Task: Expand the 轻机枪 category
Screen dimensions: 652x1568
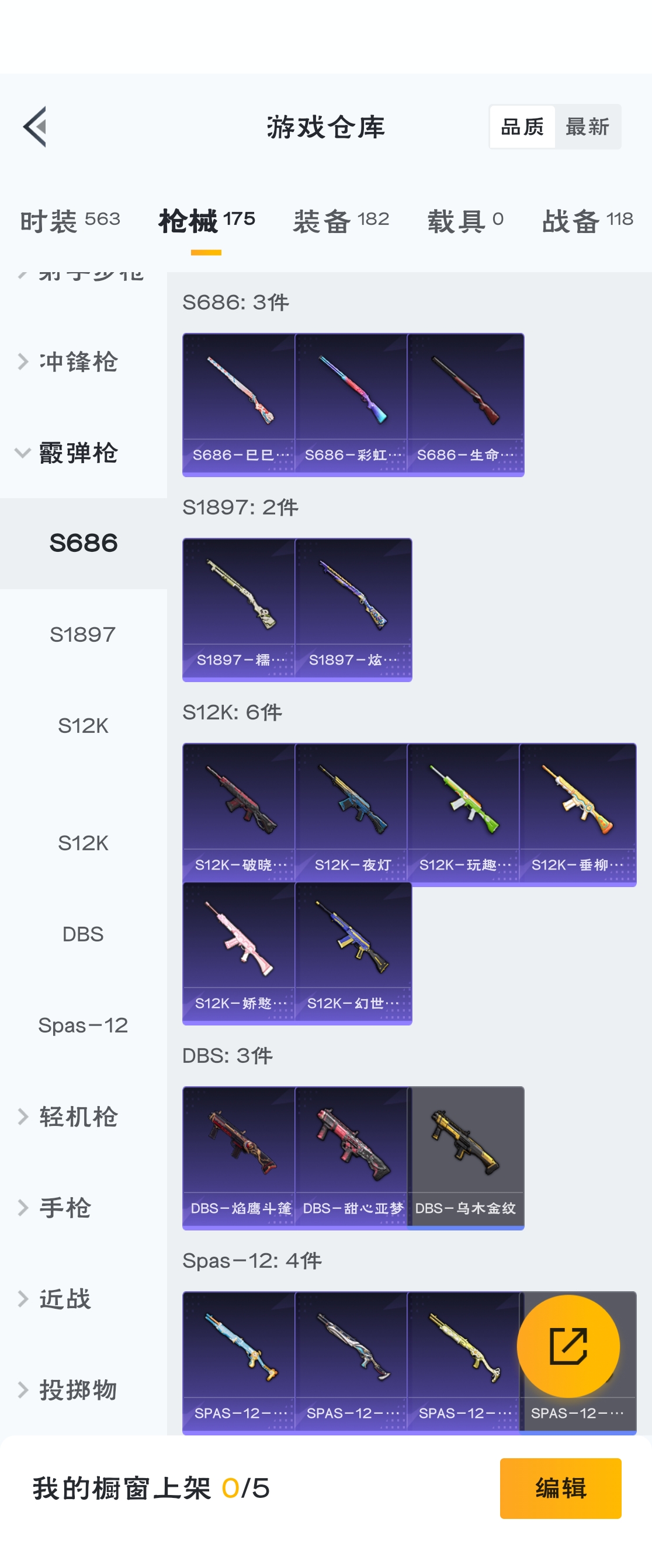Action: 78,1117
